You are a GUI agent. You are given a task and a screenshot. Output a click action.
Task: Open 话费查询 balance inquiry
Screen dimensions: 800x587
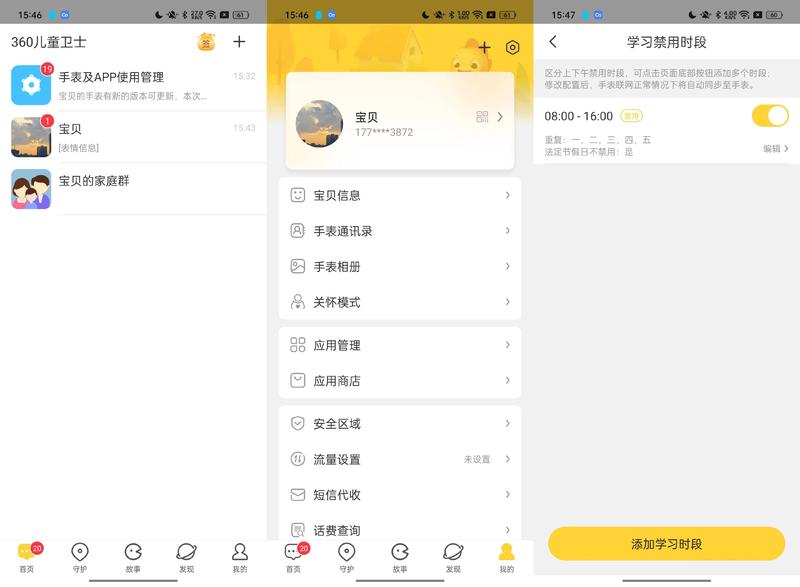(399, 530)
